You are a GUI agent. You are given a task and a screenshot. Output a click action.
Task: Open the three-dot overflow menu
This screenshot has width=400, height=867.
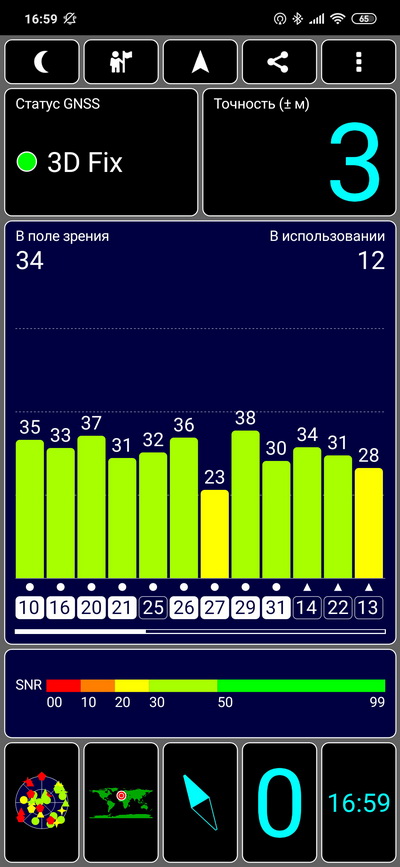pos(359,62)
